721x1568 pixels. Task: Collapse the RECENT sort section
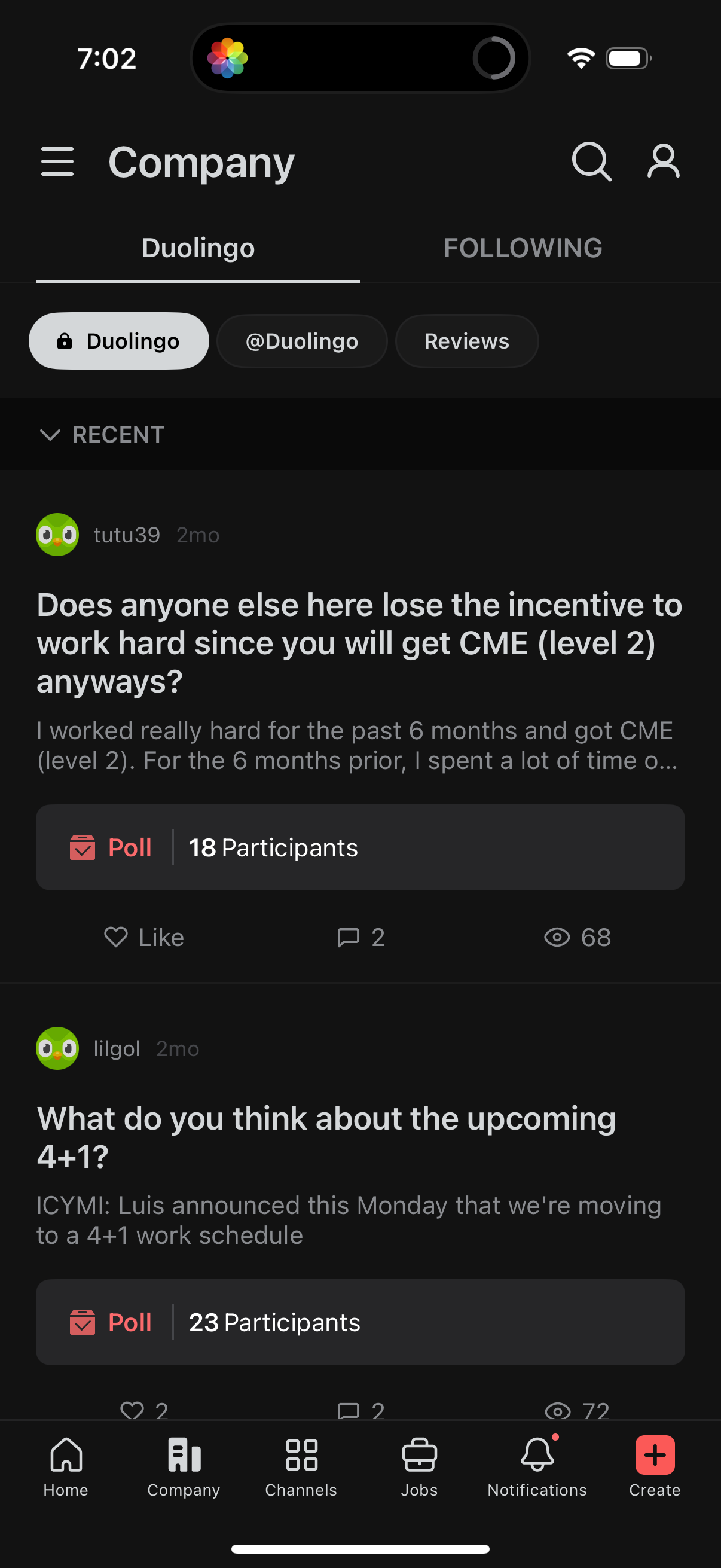coord(51,434)
